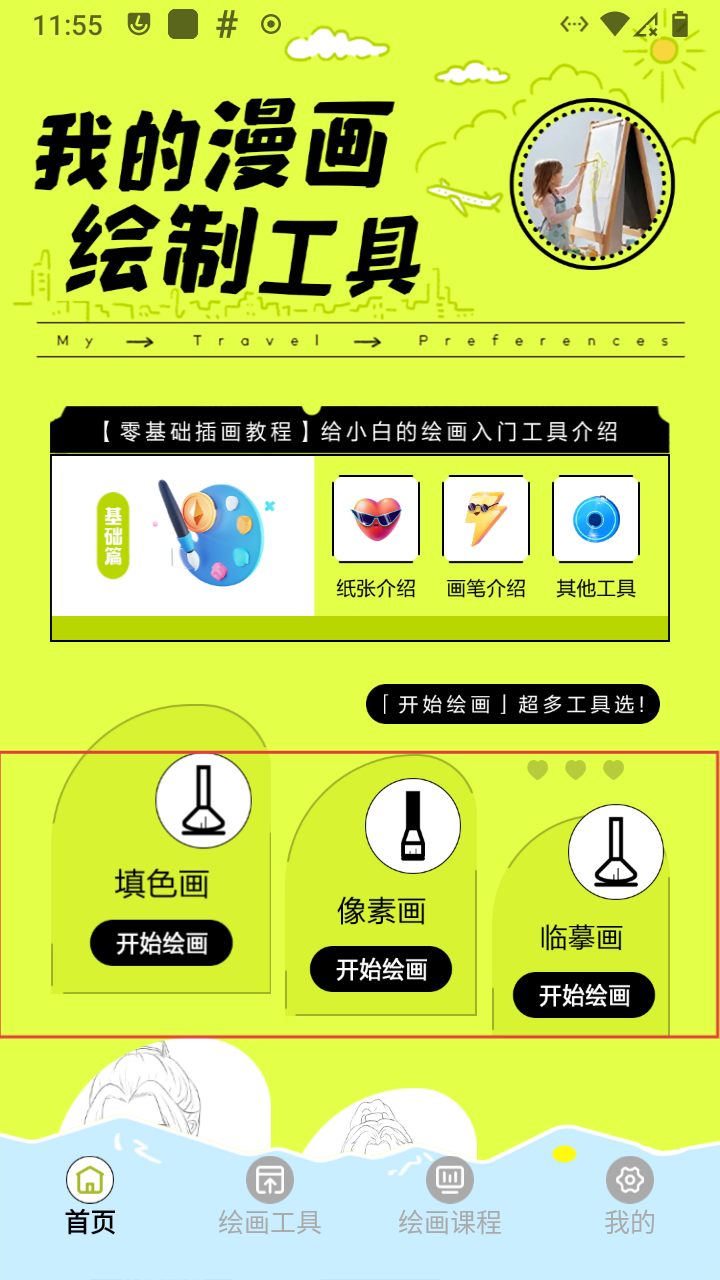The width and height of the screenshot is (720, 1280).
Task: Start drawing under 像素画
Action: 381,969
